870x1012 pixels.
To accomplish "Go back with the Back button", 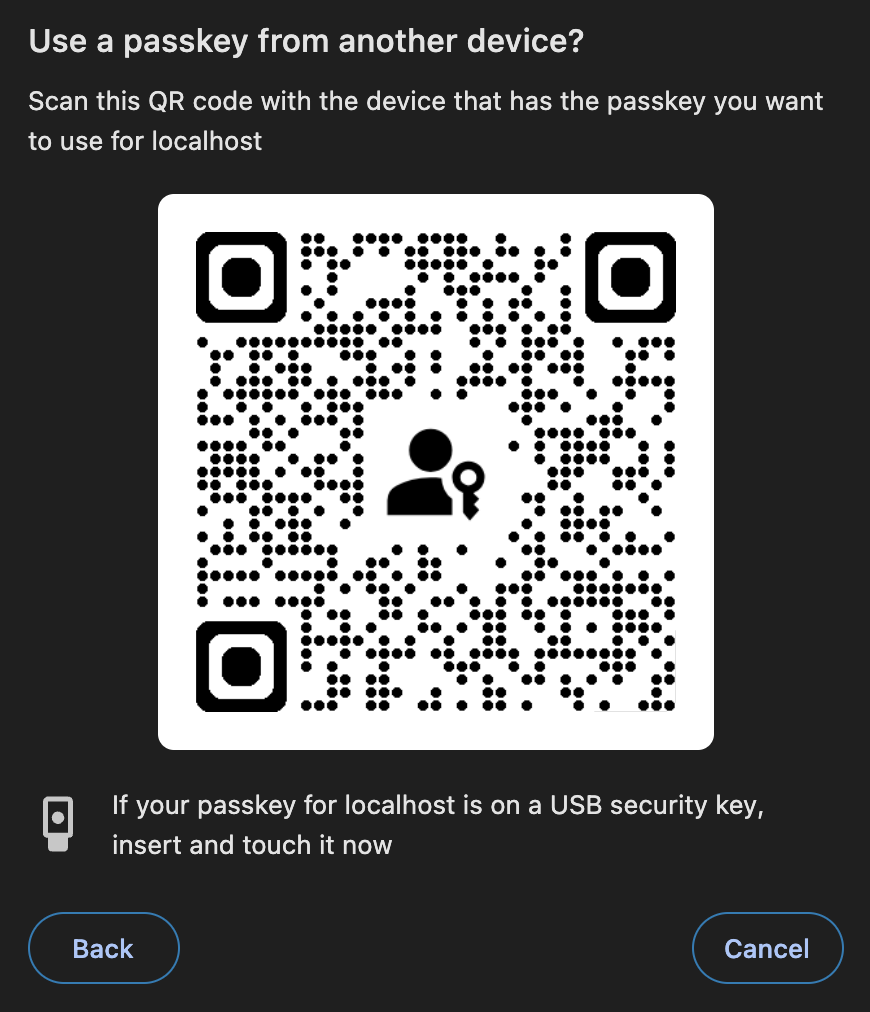I will coord(103,948).
